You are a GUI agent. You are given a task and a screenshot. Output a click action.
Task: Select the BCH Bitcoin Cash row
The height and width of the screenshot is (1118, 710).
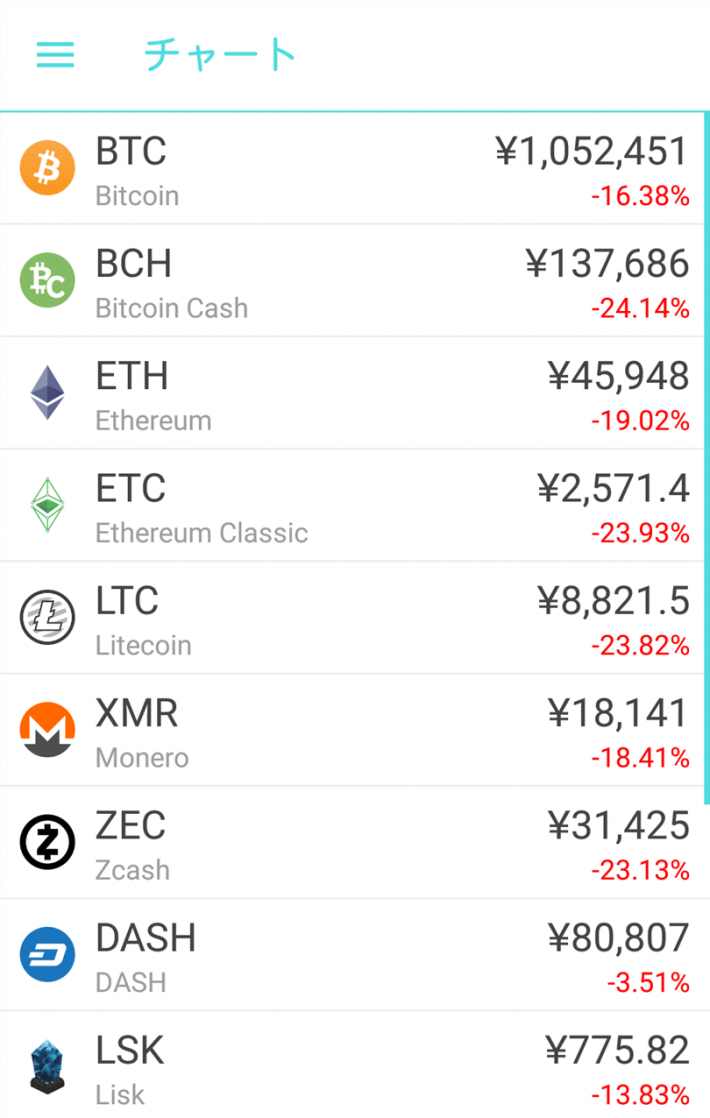tap(354, 281)
